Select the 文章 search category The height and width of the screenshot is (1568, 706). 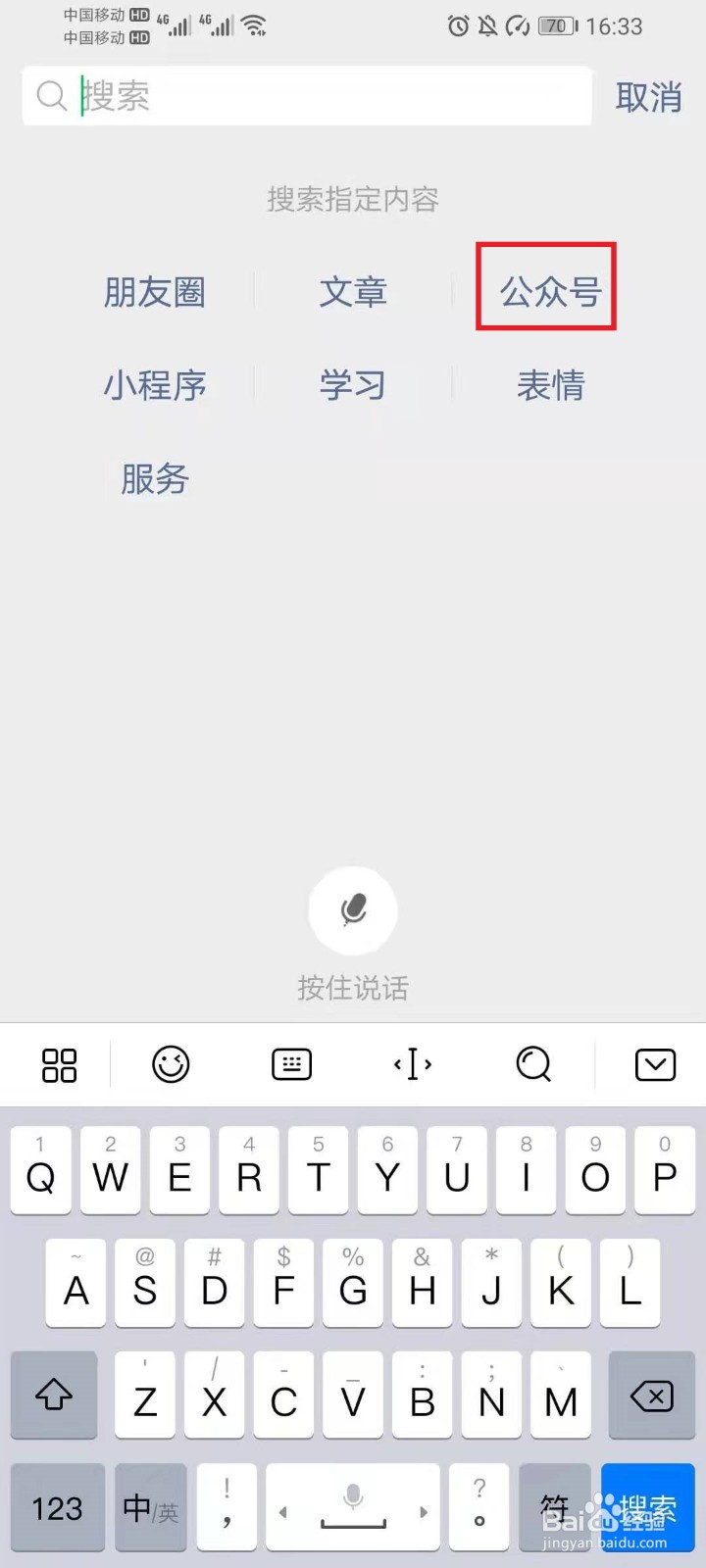point(353,292)
